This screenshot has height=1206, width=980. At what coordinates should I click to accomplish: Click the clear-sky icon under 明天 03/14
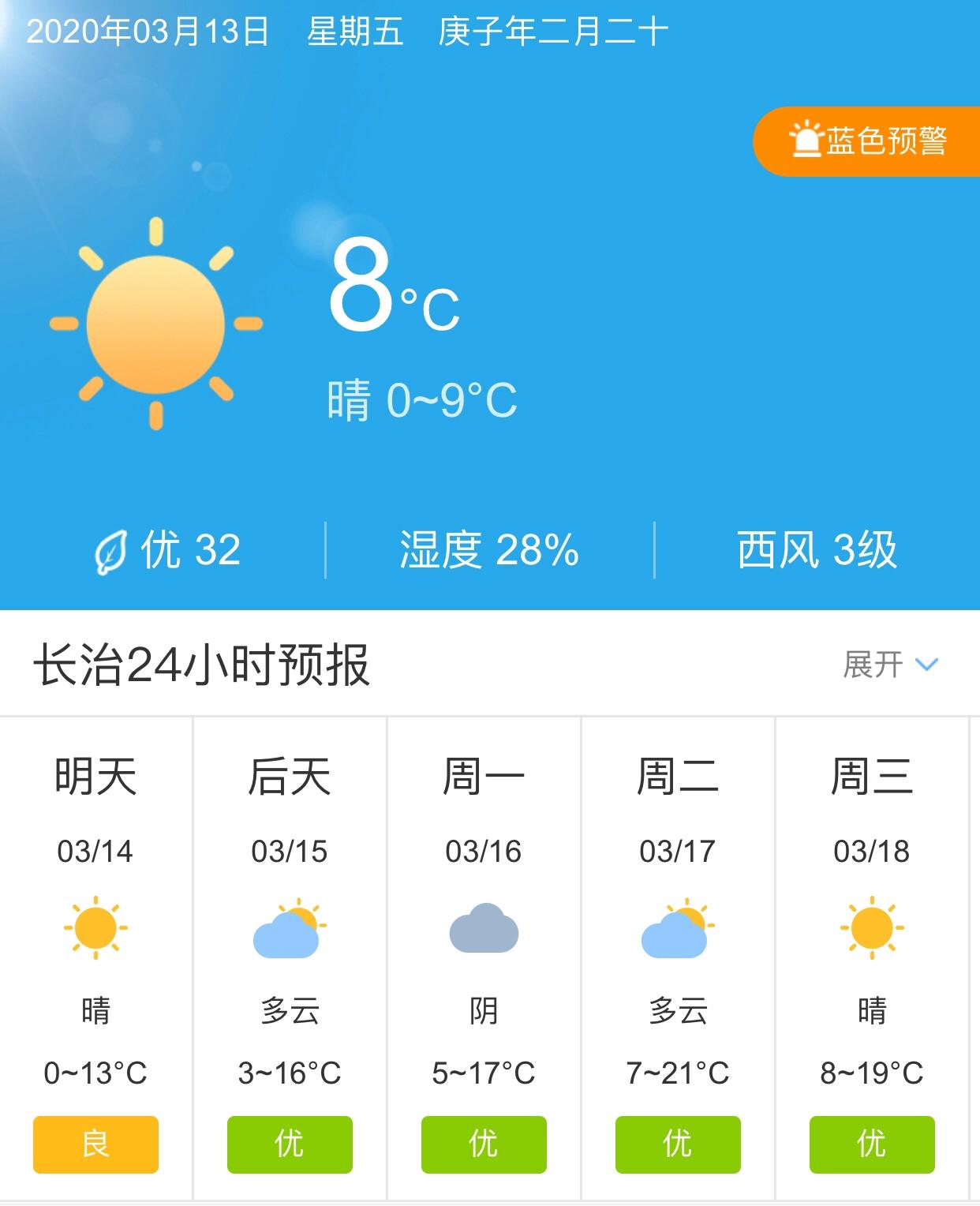pyautogui.click(x=95, y=933)
